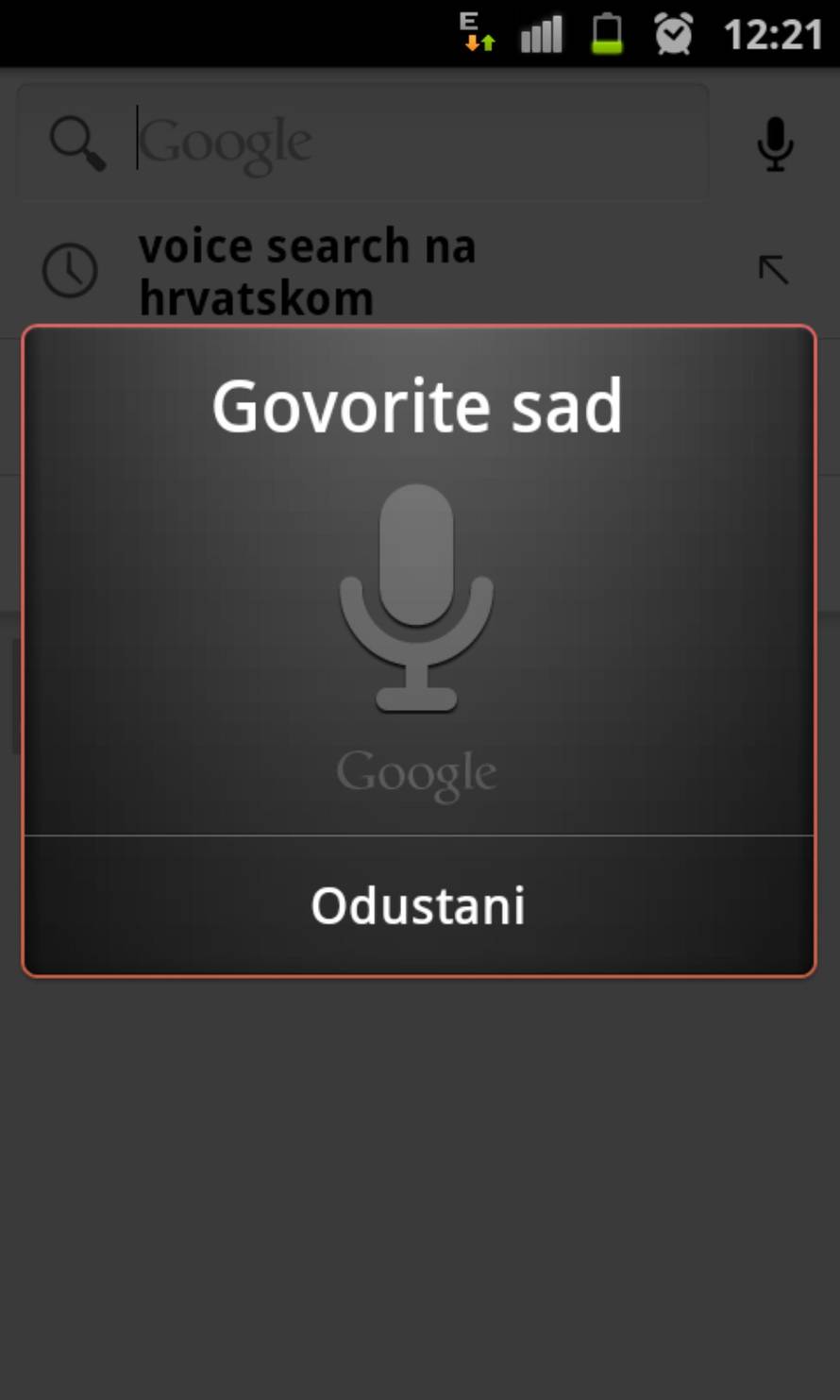
Task: Tap the alarm clock icon in the status bar
Action: click(x=672, y=34)
